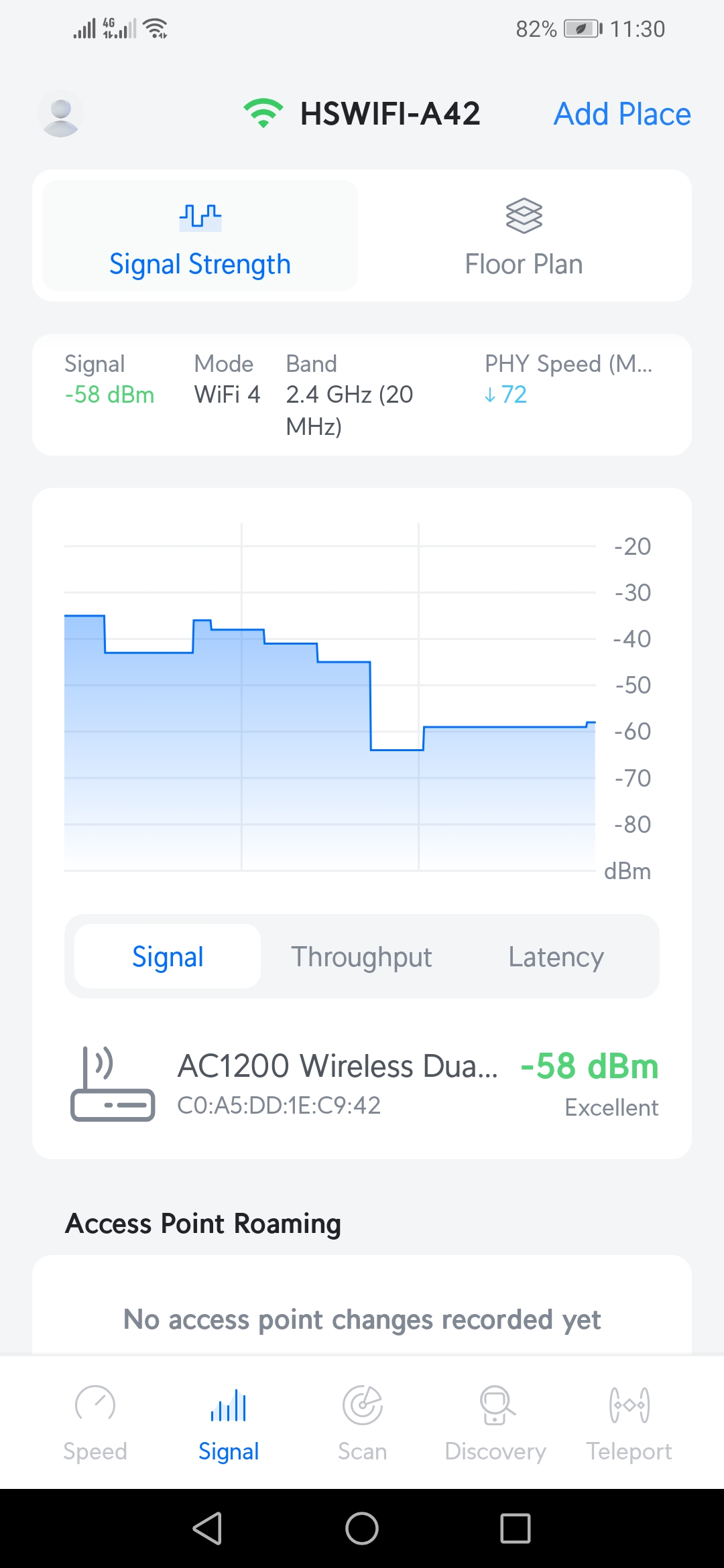Select the Signal Strength view
Viewport: 724px width, 1568px height.
200,236
